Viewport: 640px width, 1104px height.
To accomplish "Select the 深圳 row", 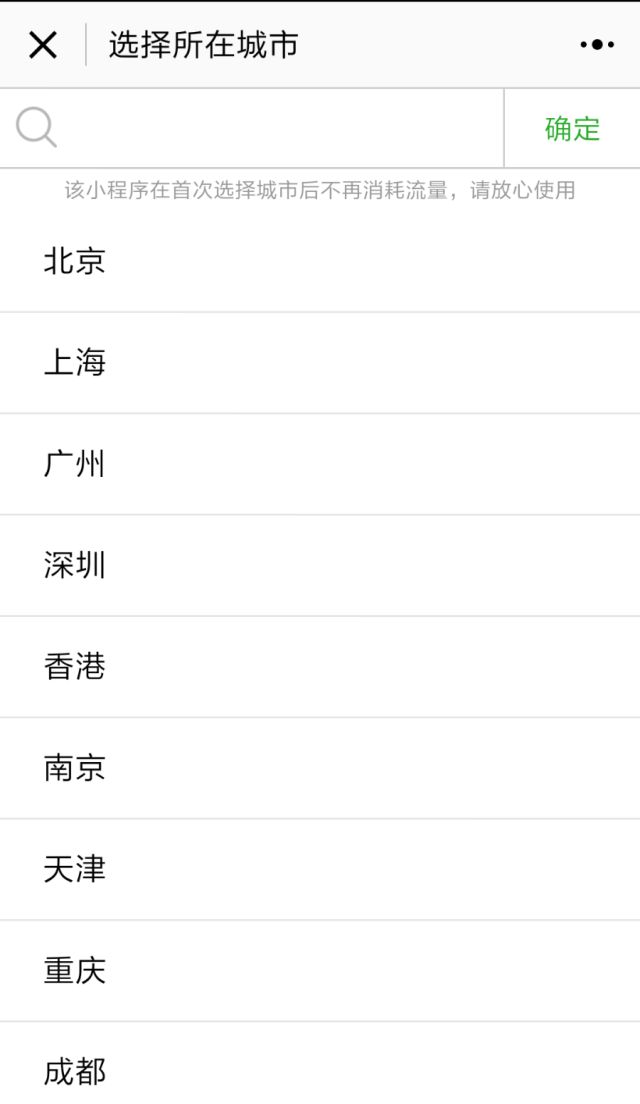I will (320, 565).
